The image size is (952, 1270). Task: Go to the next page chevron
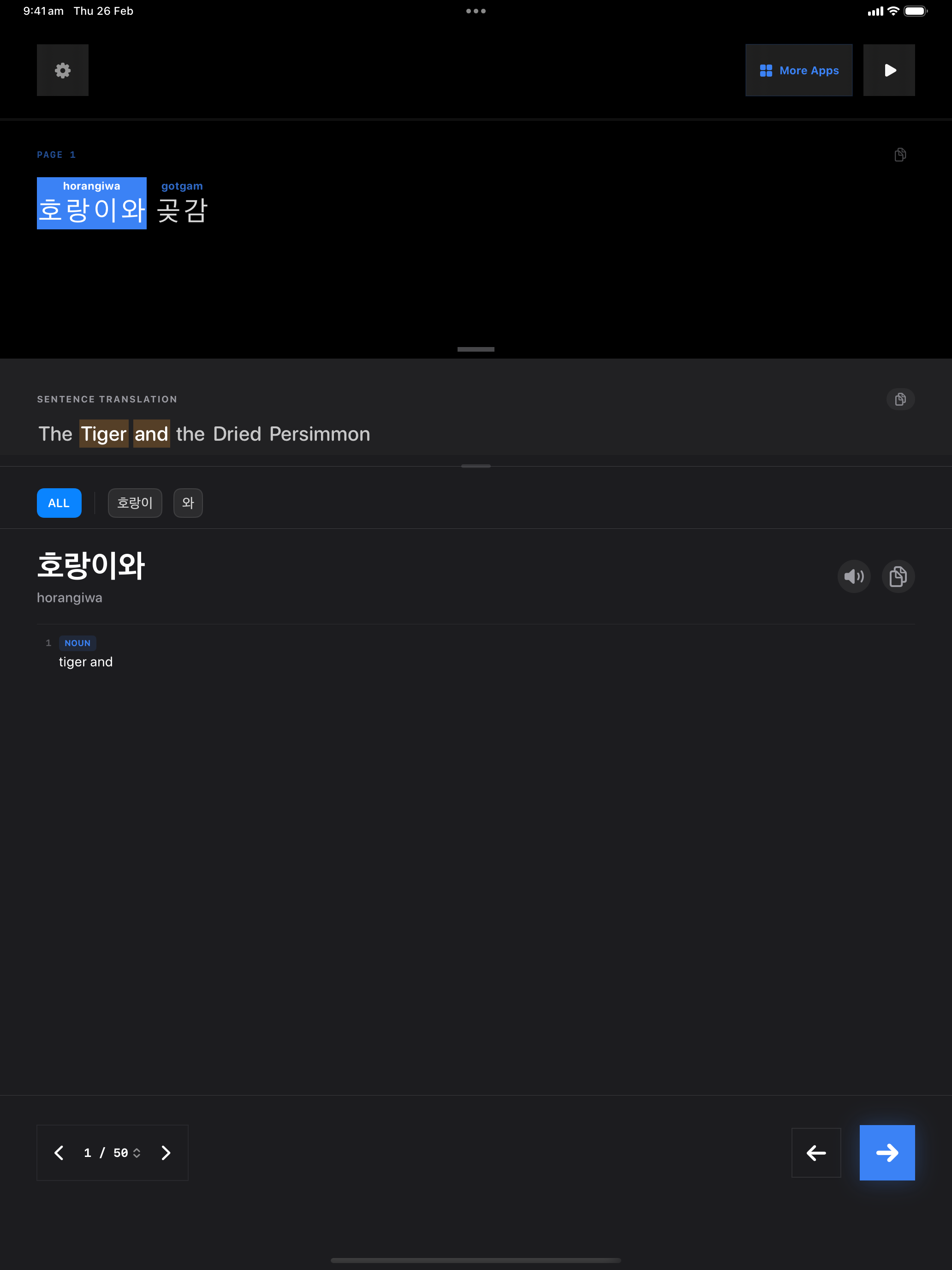166,1152
